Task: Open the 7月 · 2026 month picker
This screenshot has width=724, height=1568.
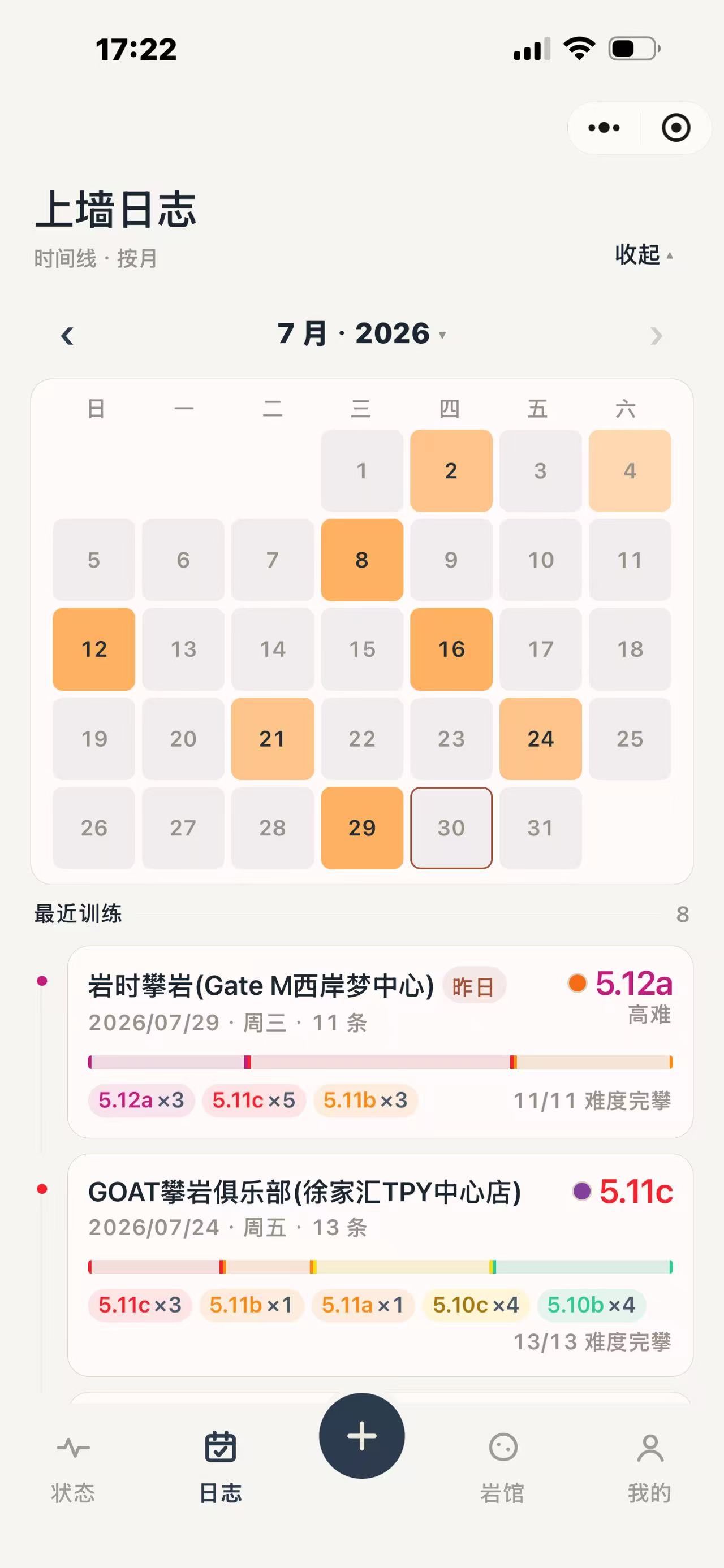Action: click(x=361, y=333)
